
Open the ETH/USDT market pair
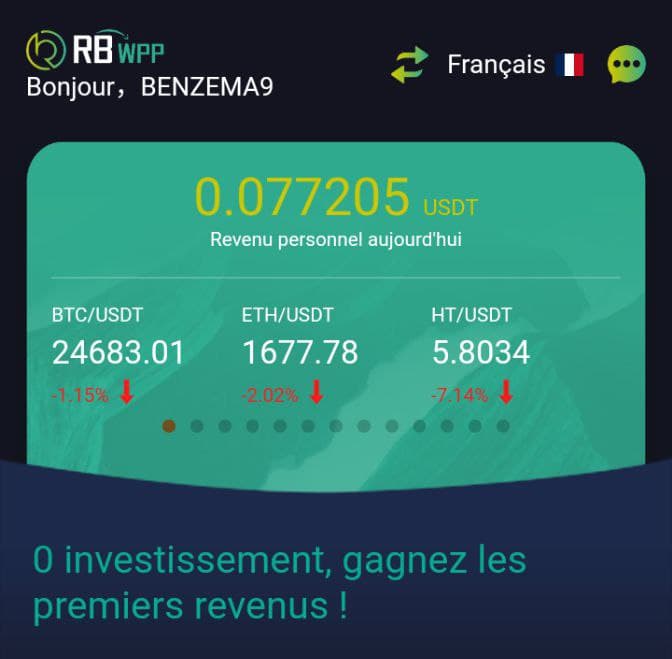tap(300, 353)
